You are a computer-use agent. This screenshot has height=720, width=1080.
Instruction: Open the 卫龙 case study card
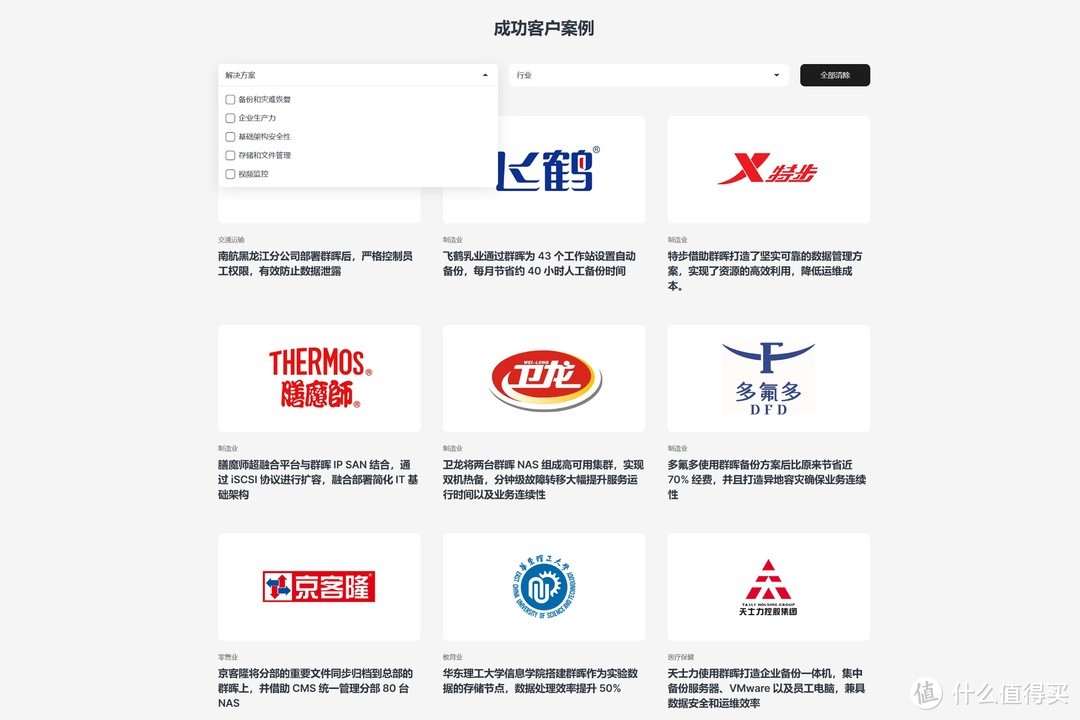[544, 378]
